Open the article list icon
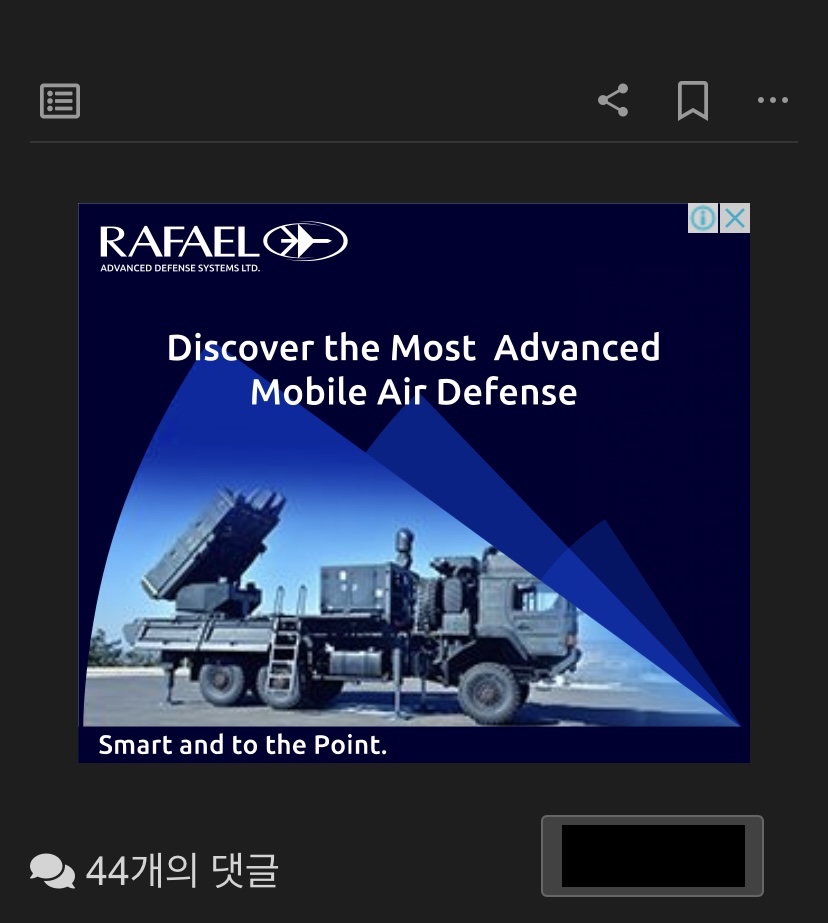The width and height of the screenshot is (828, 923). click(60, 101)
